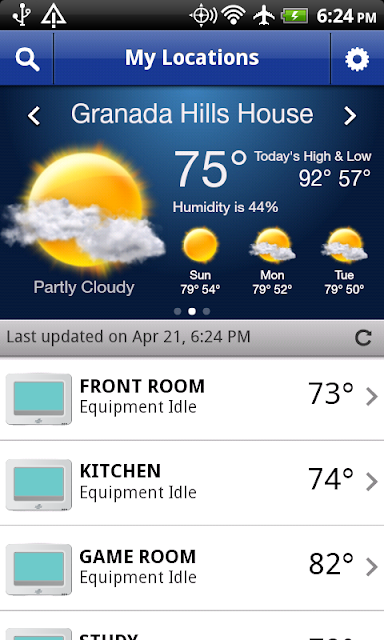Viewport: 384px width, 640px height.
Task: Open the Kitchen thermostat
Action: point(192,483)
